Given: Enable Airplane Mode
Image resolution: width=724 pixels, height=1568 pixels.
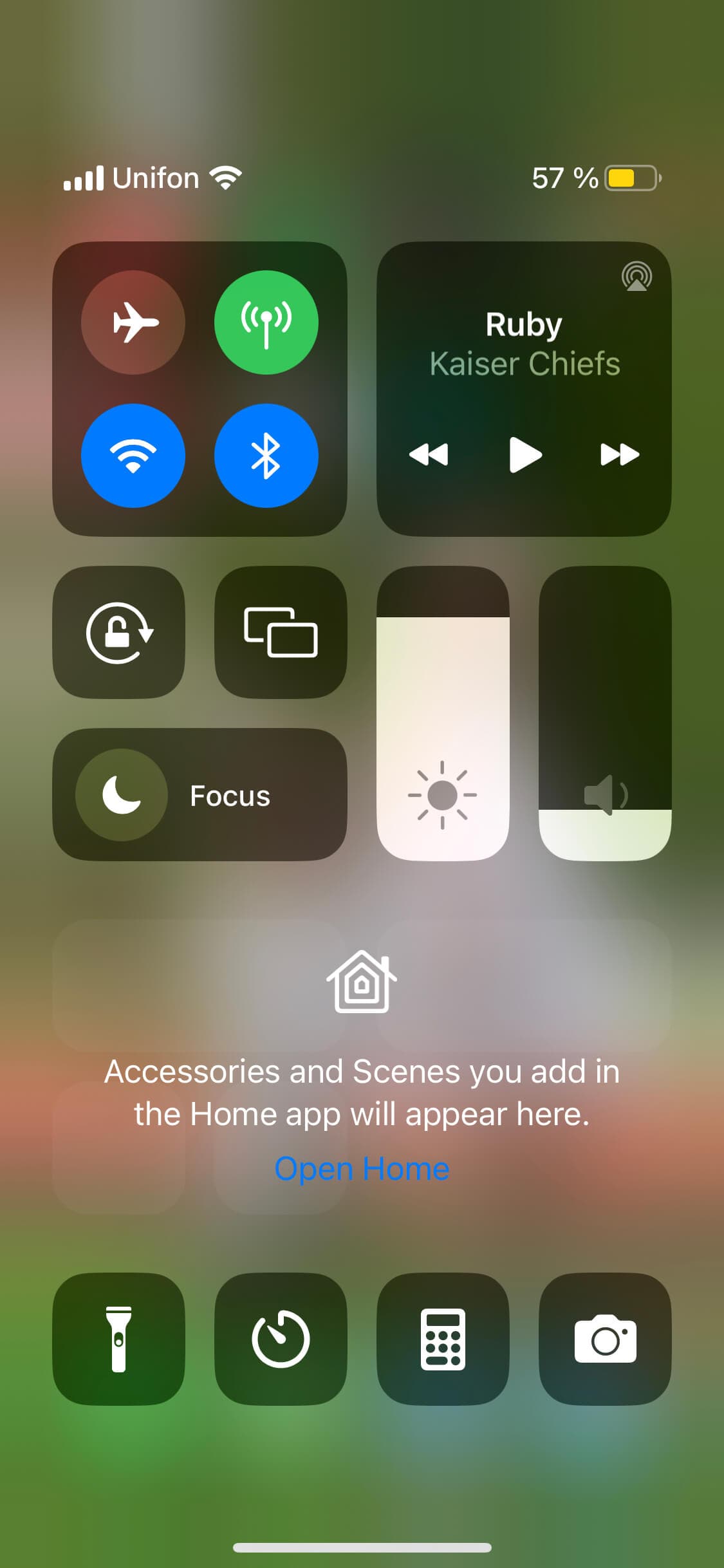Looking at the screenshot, I should click(x=133, y=322).
